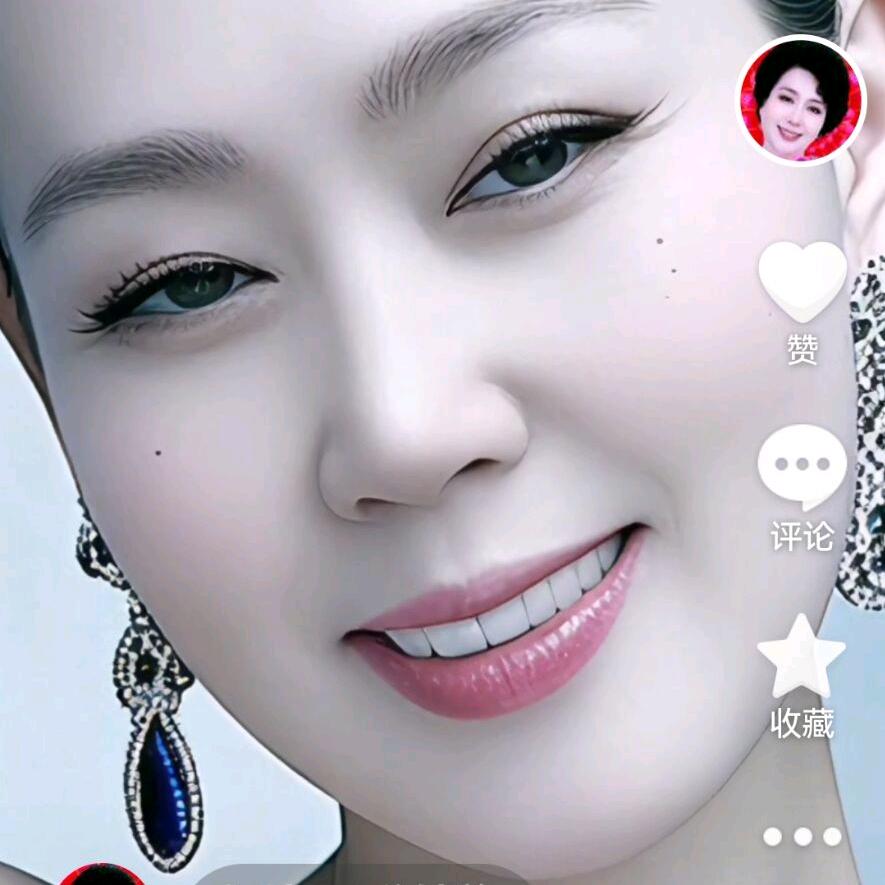Viewport: 885px width, 885px height.
Task: Add video to favorites (收藏)
Action: (x=801, y=656)
